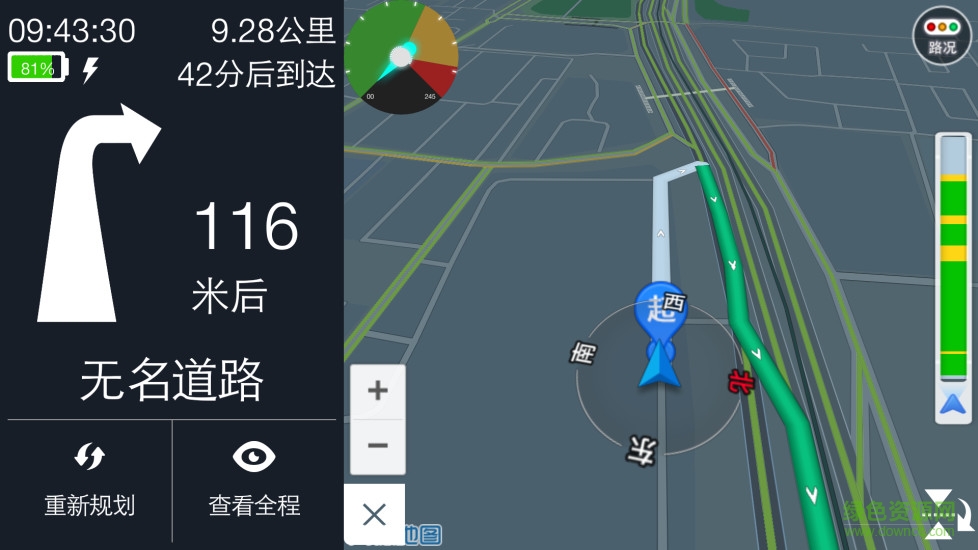
Task: Open 查看全程 full route overview
Action: point(254,480)
